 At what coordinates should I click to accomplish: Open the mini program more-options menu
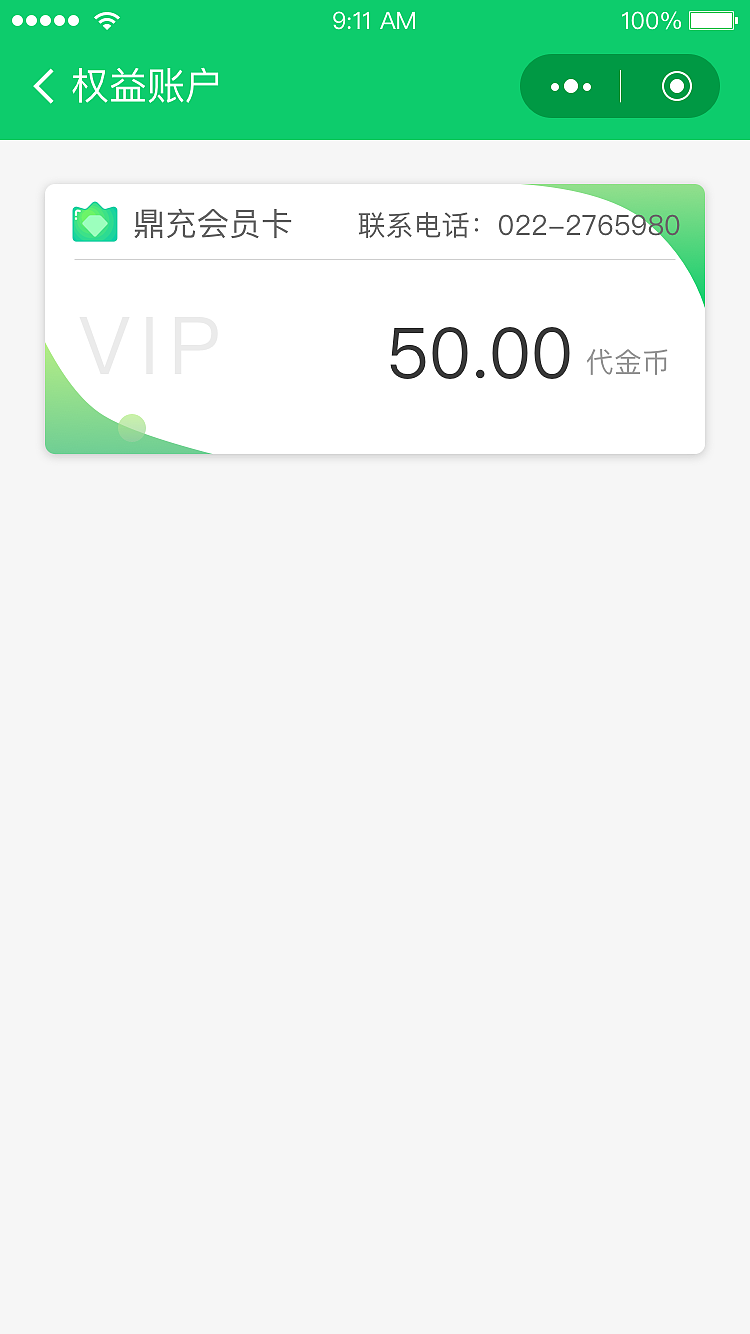[571, 87]
